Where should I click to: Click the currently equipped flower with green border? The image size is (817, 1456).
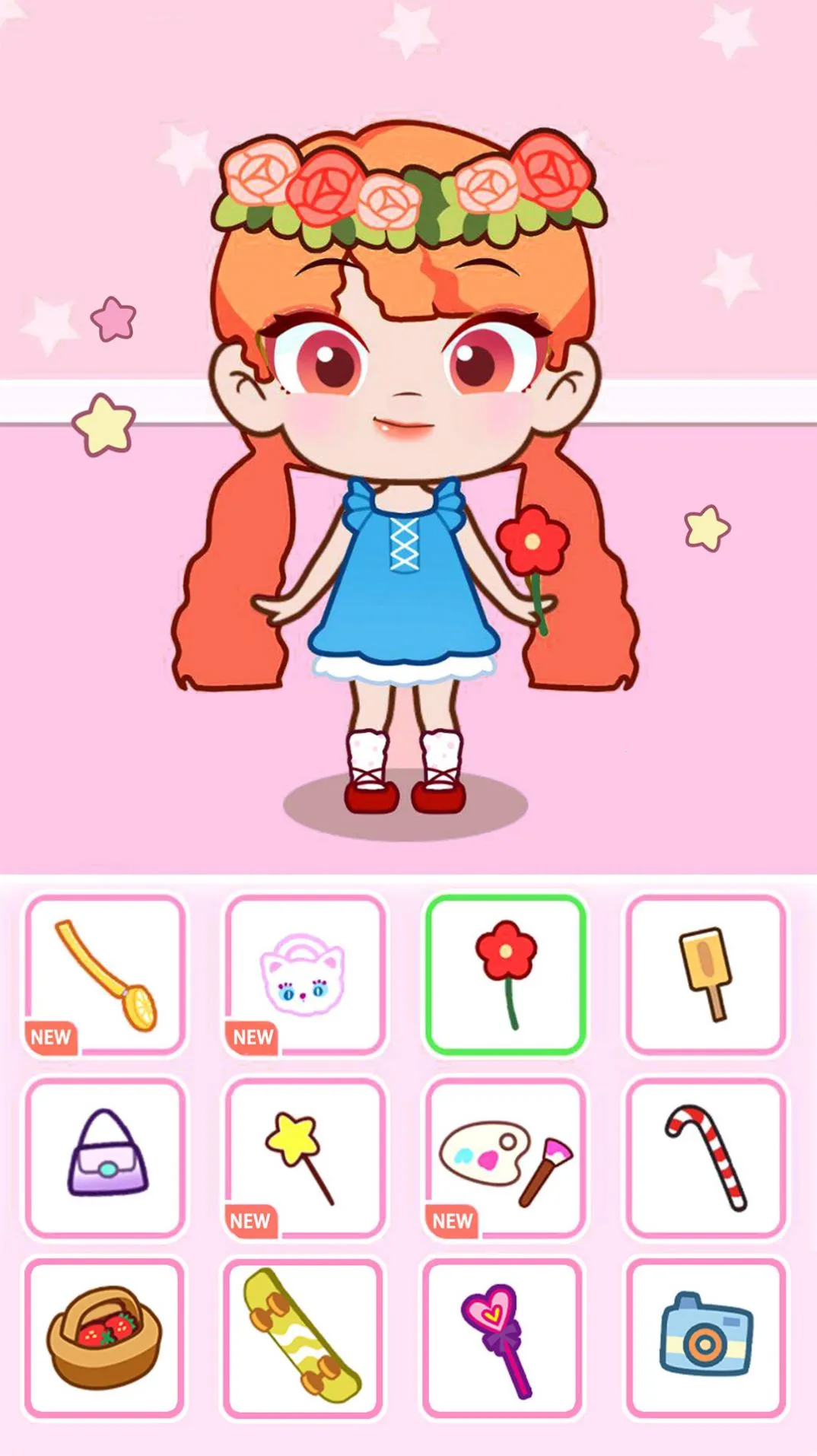[x=505, y=976]
